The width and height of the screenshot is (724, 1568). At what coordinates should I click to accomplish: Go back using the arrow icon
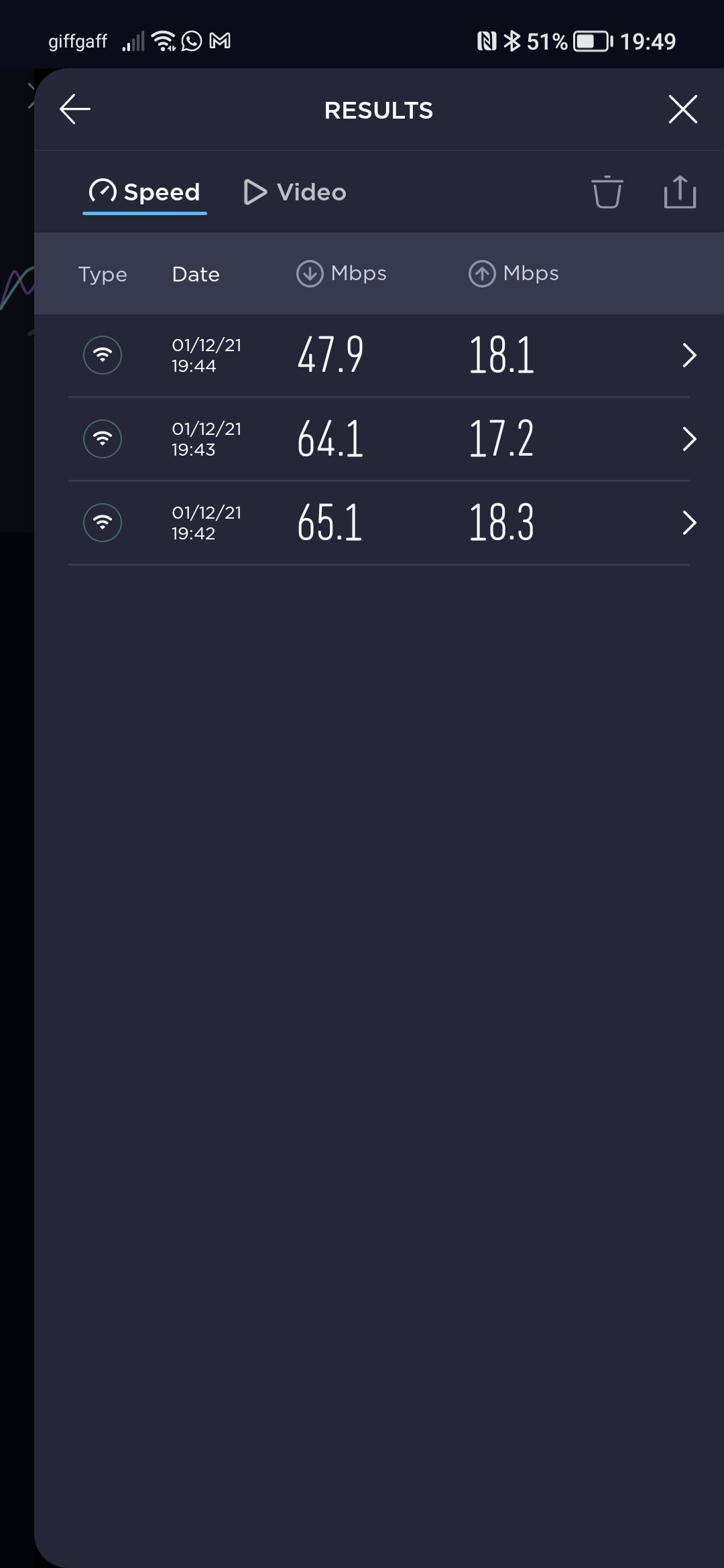coord(75,109)
